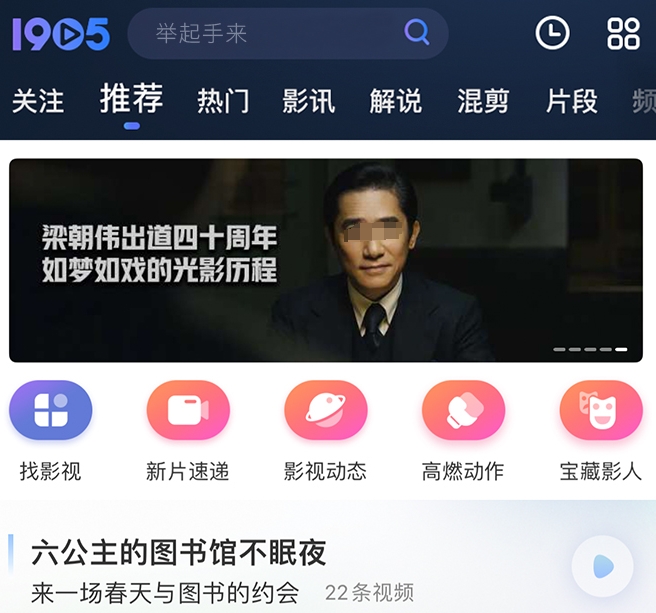The height and width of the screenshot is (613, 656).
Task: Open watch history clock icon
Action: point(552,33)
